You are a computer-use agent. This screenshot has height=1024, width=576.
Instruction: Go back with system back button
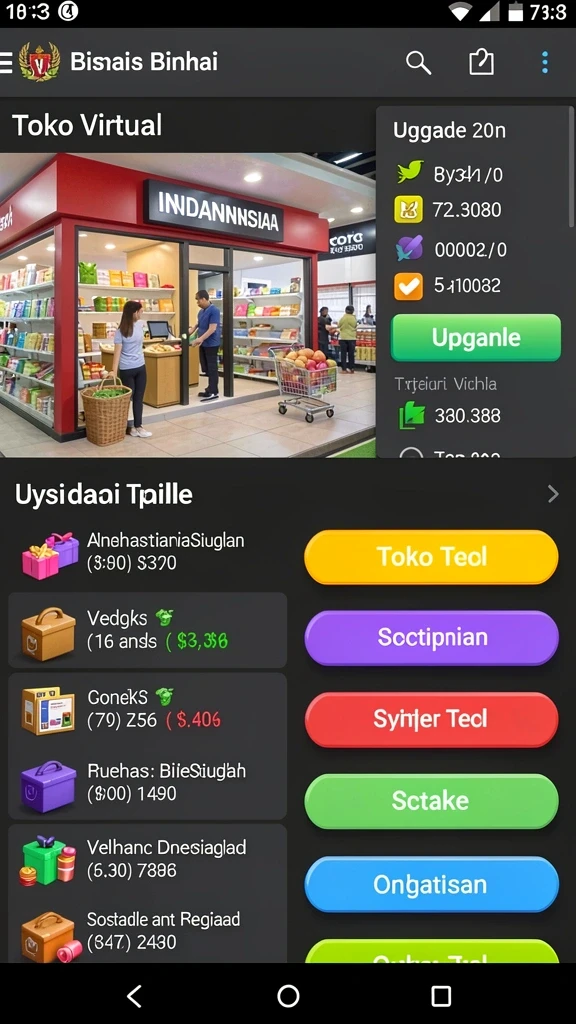coord(134,996)
